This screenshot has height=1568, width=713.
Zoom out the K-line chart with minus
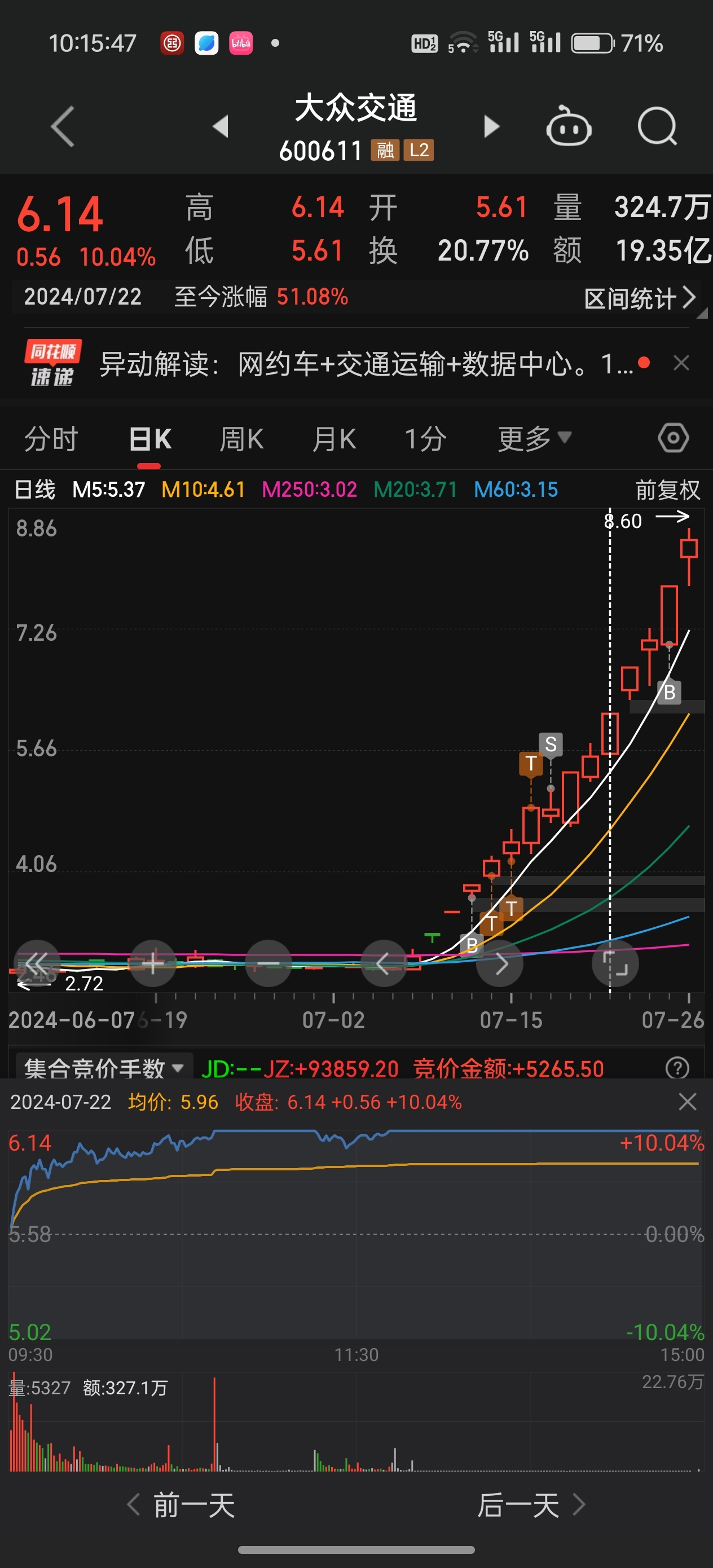(269, 963)
